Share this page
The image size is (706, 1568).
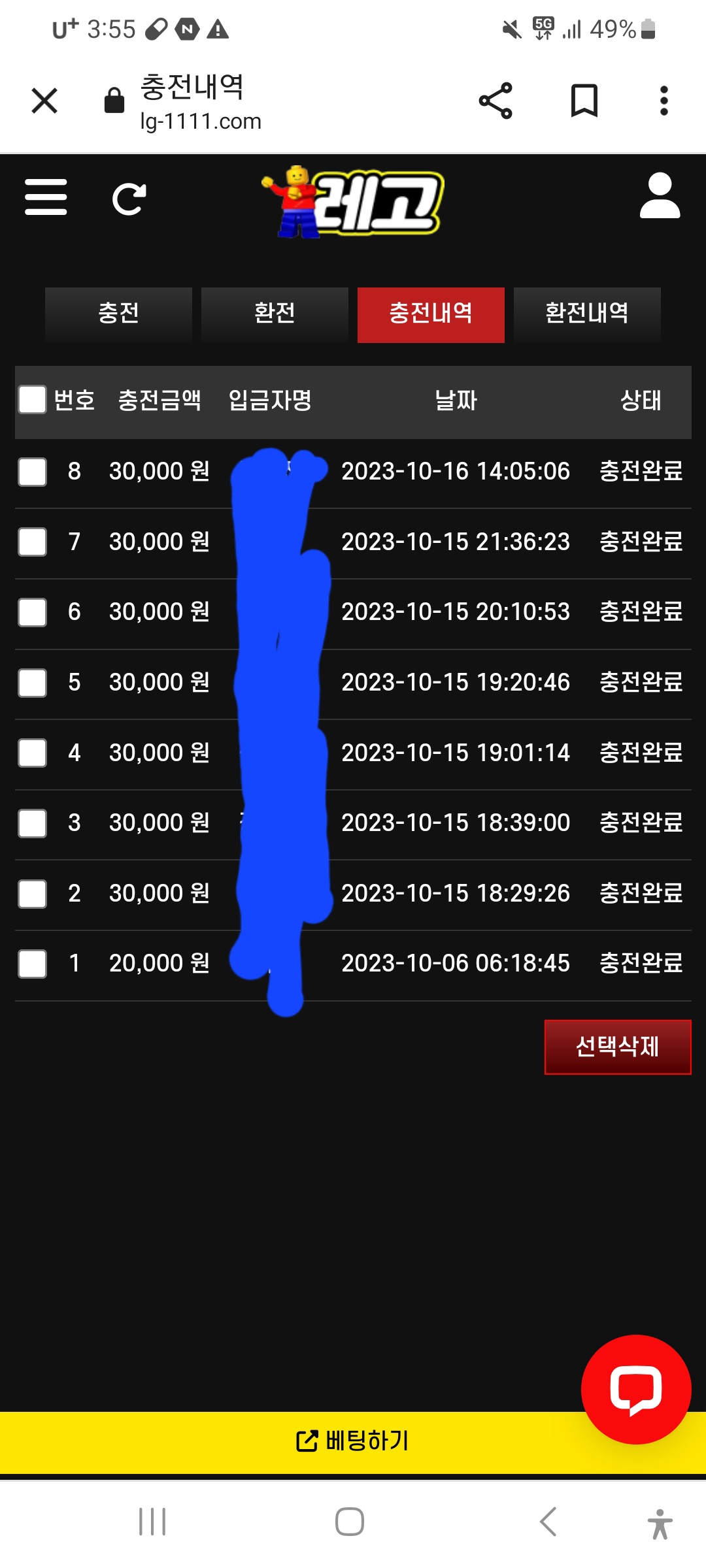[496, 101]
